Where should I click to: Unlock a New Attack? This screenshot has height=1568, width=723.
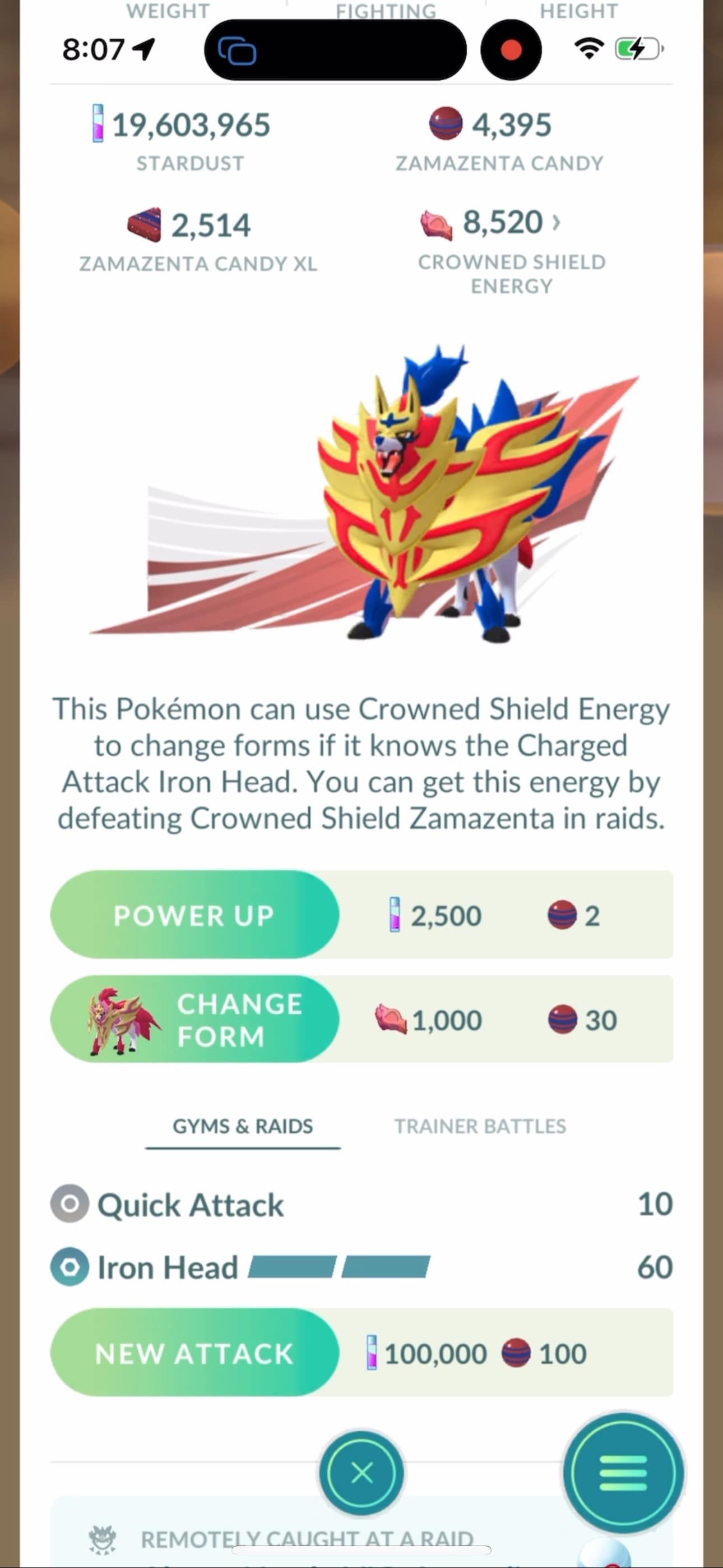tap(194, 1353)
